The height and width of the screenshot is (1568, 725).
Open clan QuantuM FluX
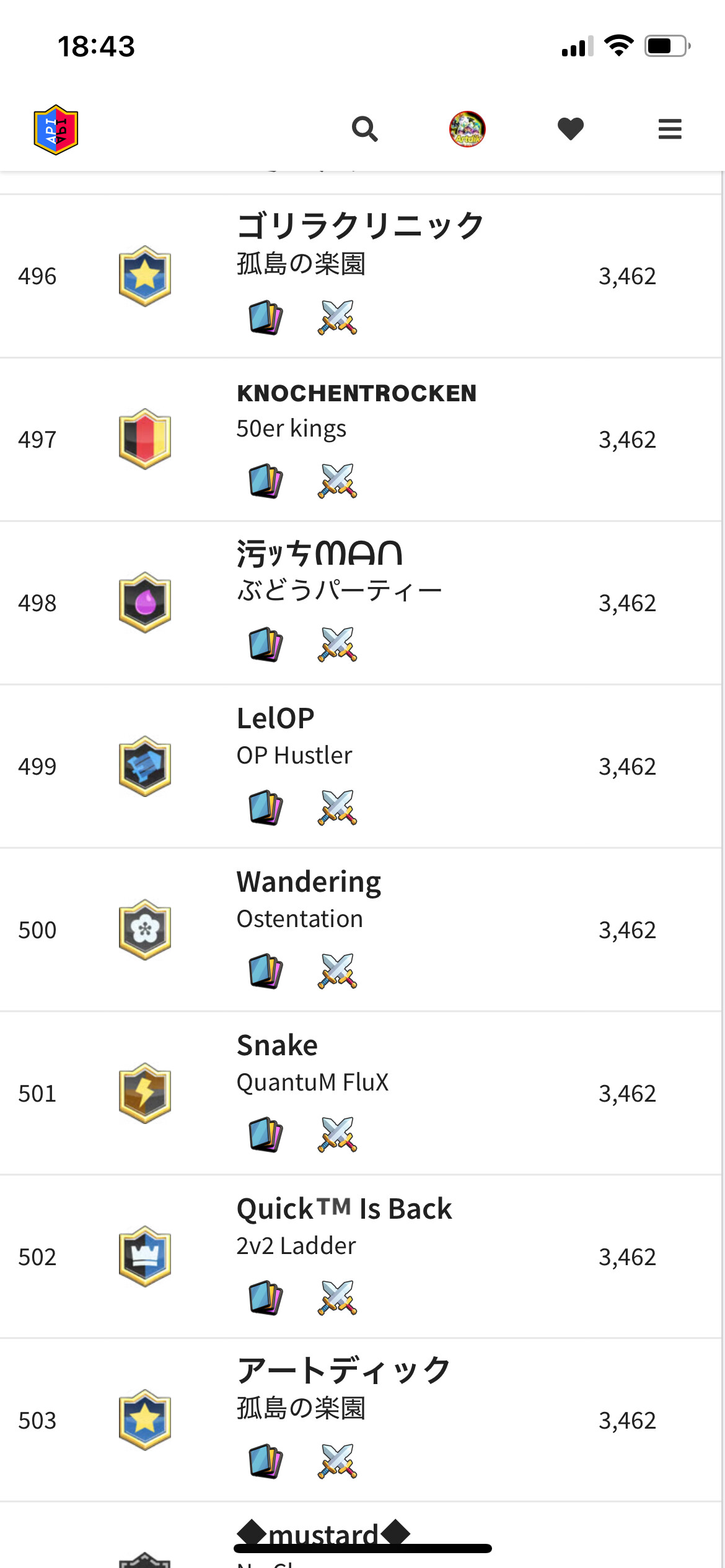click(x=312, y=1082)
